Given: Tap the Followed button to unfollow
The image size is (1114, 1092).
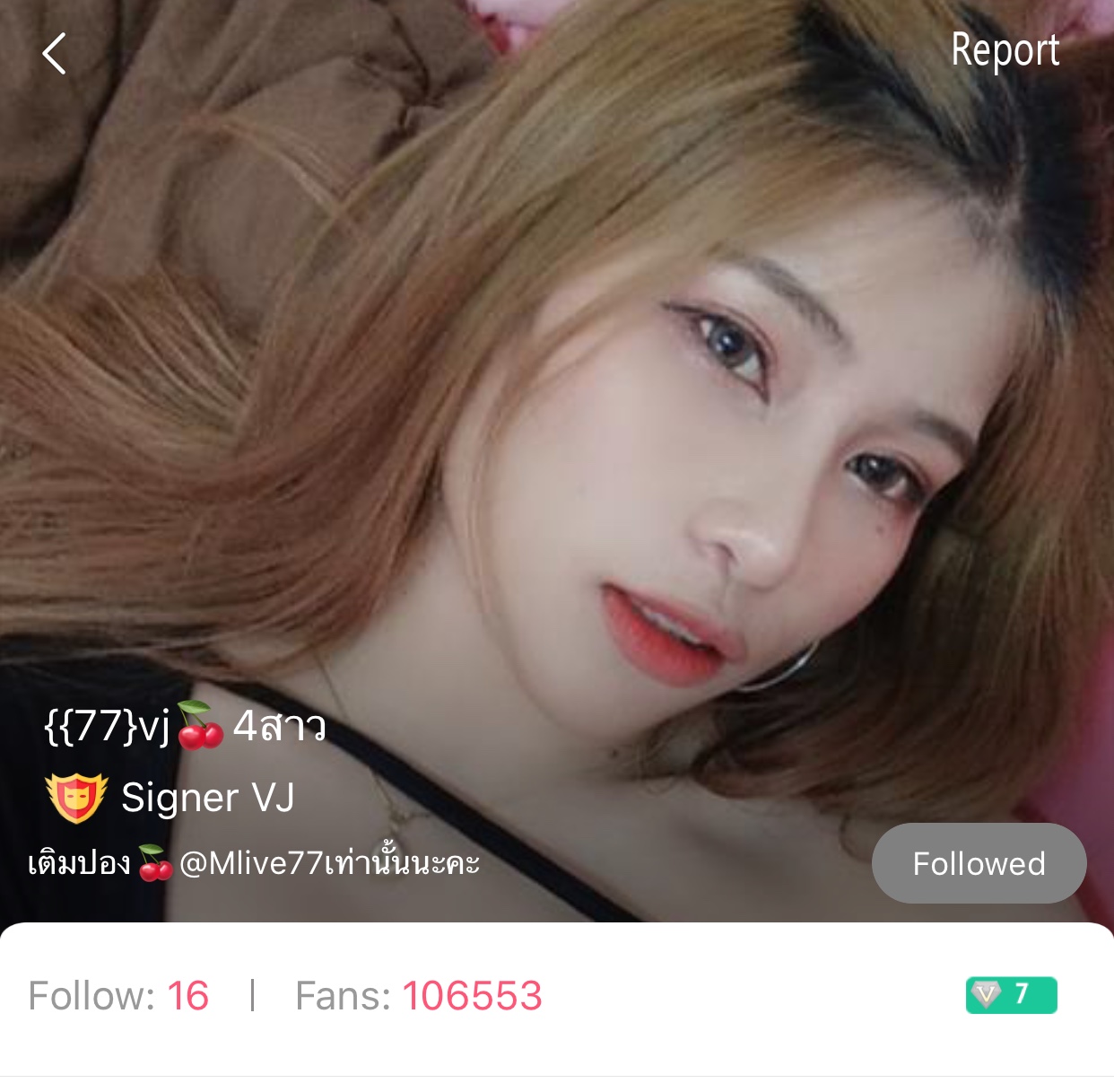Looking at the screenshot, I should point(979,863).
